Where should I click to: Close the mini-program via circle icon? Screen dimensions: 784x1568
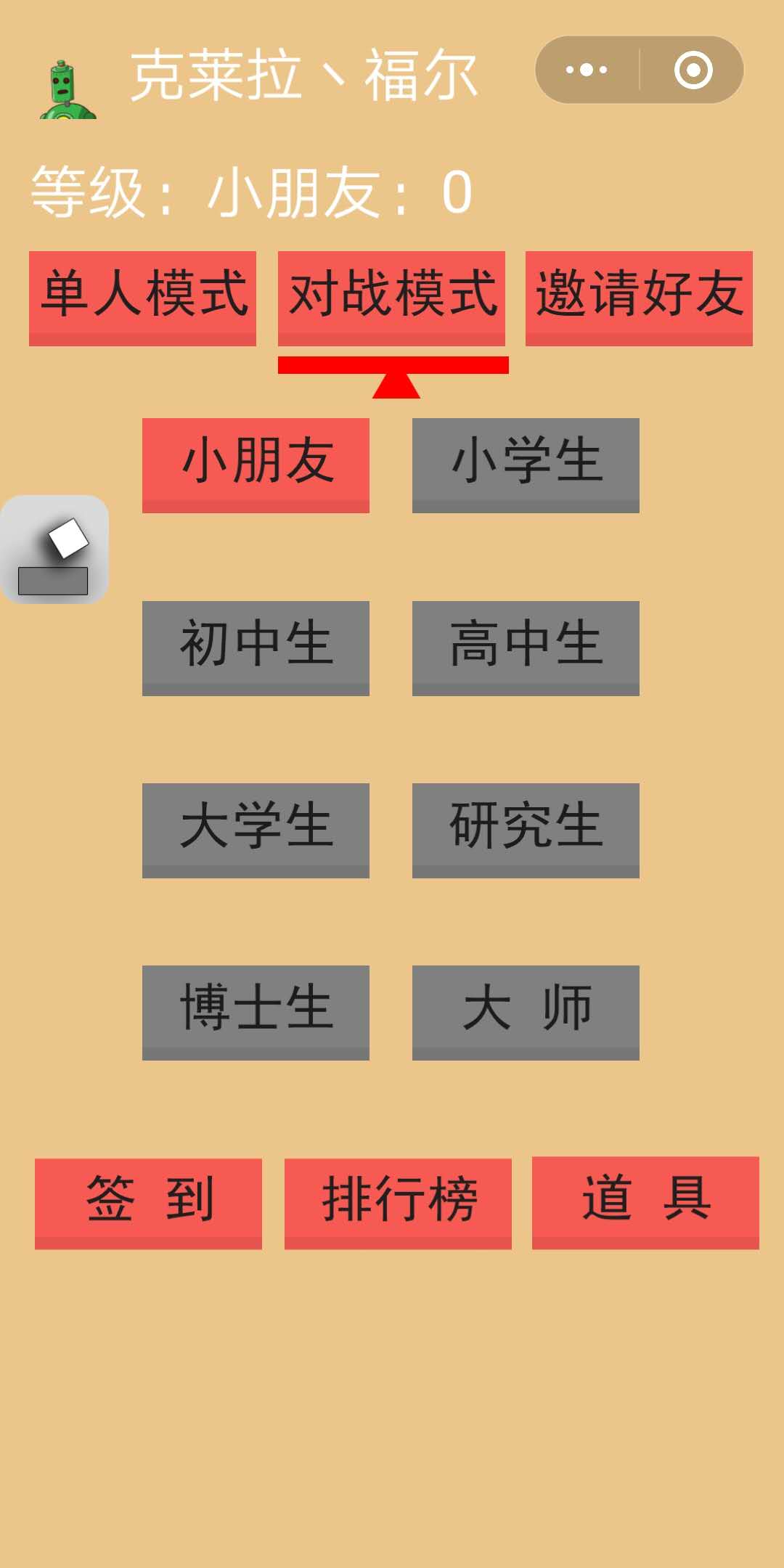[x=693, y=70]
